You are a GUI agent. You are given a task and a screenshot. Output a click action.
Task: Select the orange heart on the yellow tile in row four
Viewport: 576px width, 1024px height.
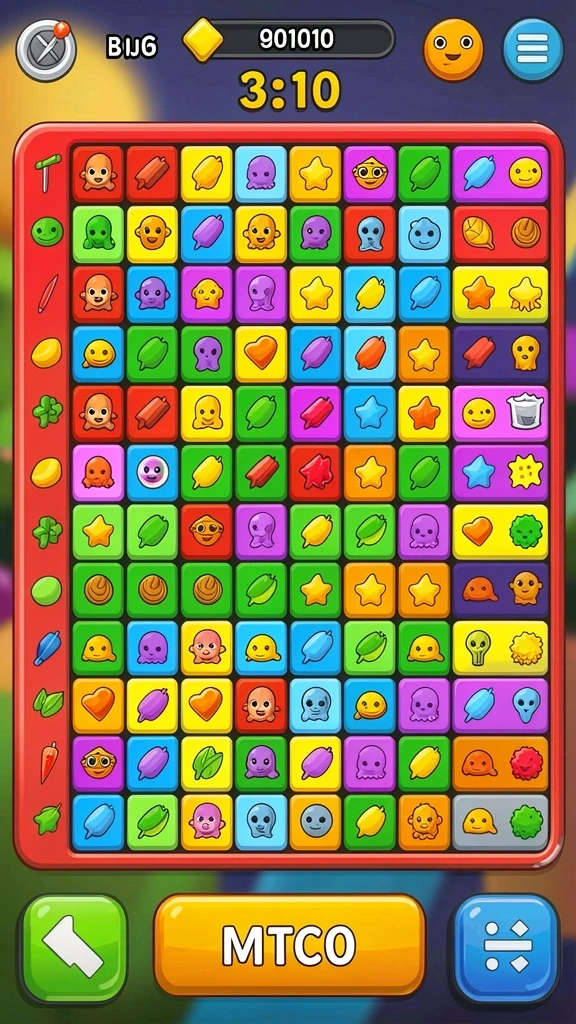coord(261,353)
